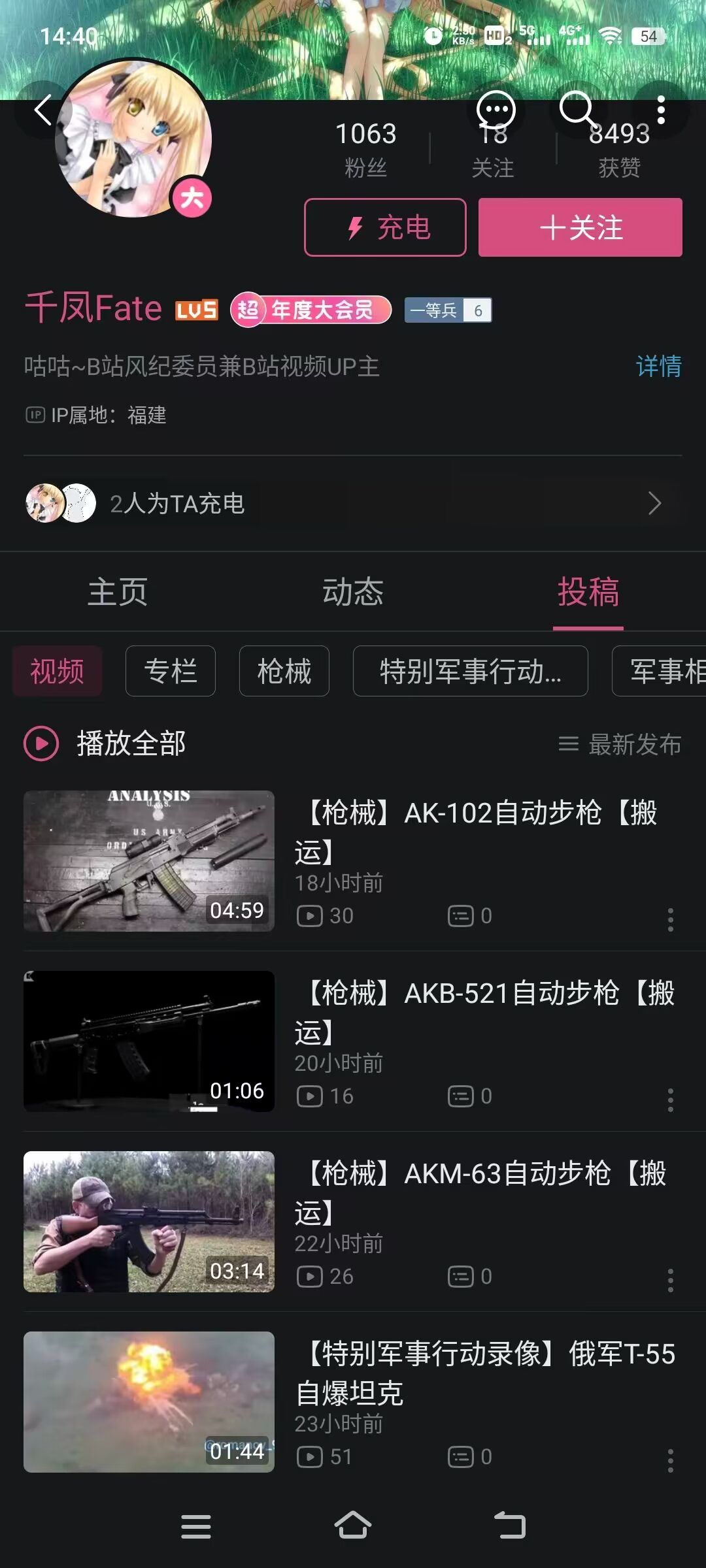706x1568 pixels.
Task: Switch to the 动态 tab
Action: pyautogui.click(x=353, y=592)
